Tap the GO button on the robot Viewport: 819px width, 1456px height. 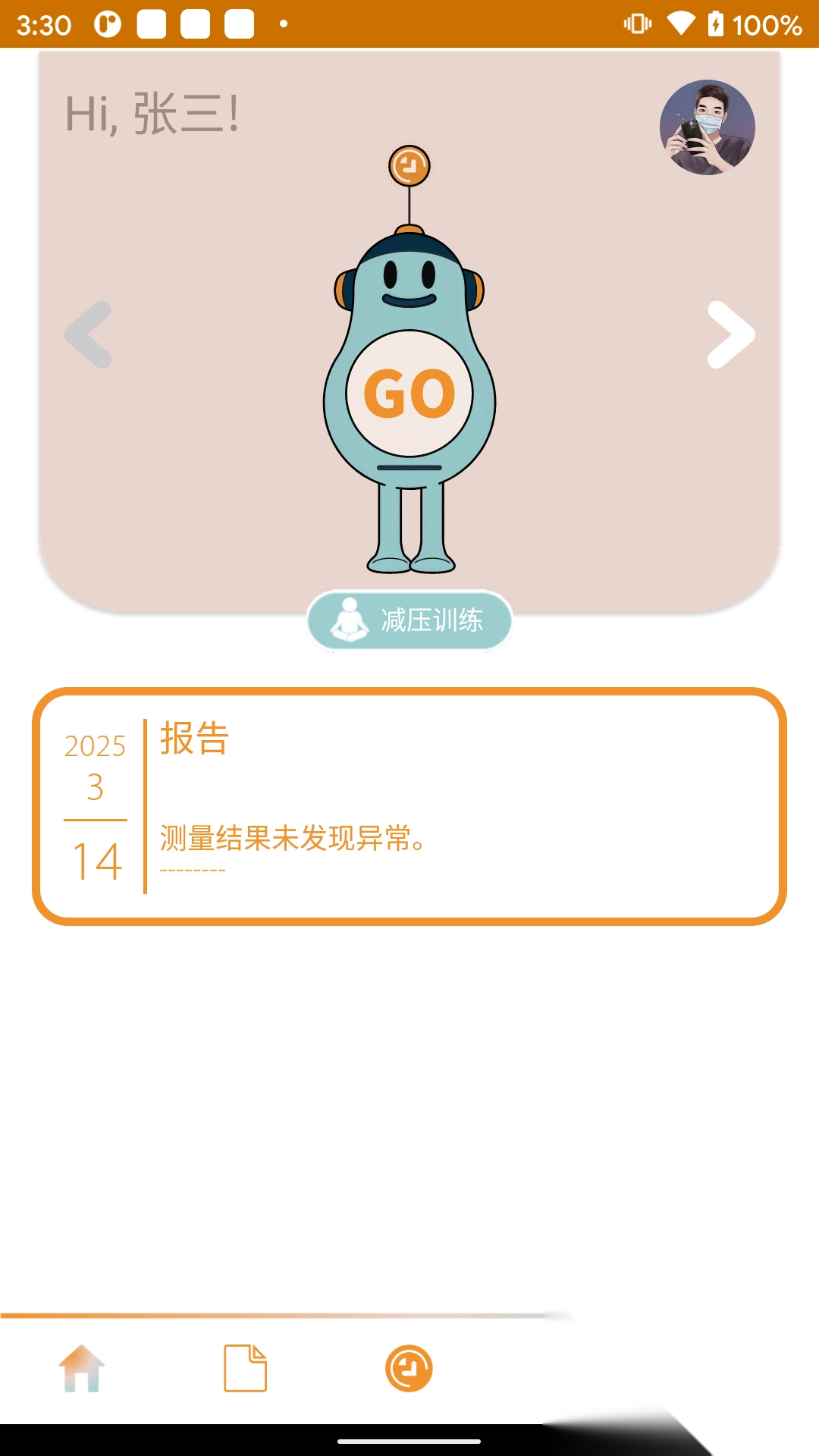point(409,394)
